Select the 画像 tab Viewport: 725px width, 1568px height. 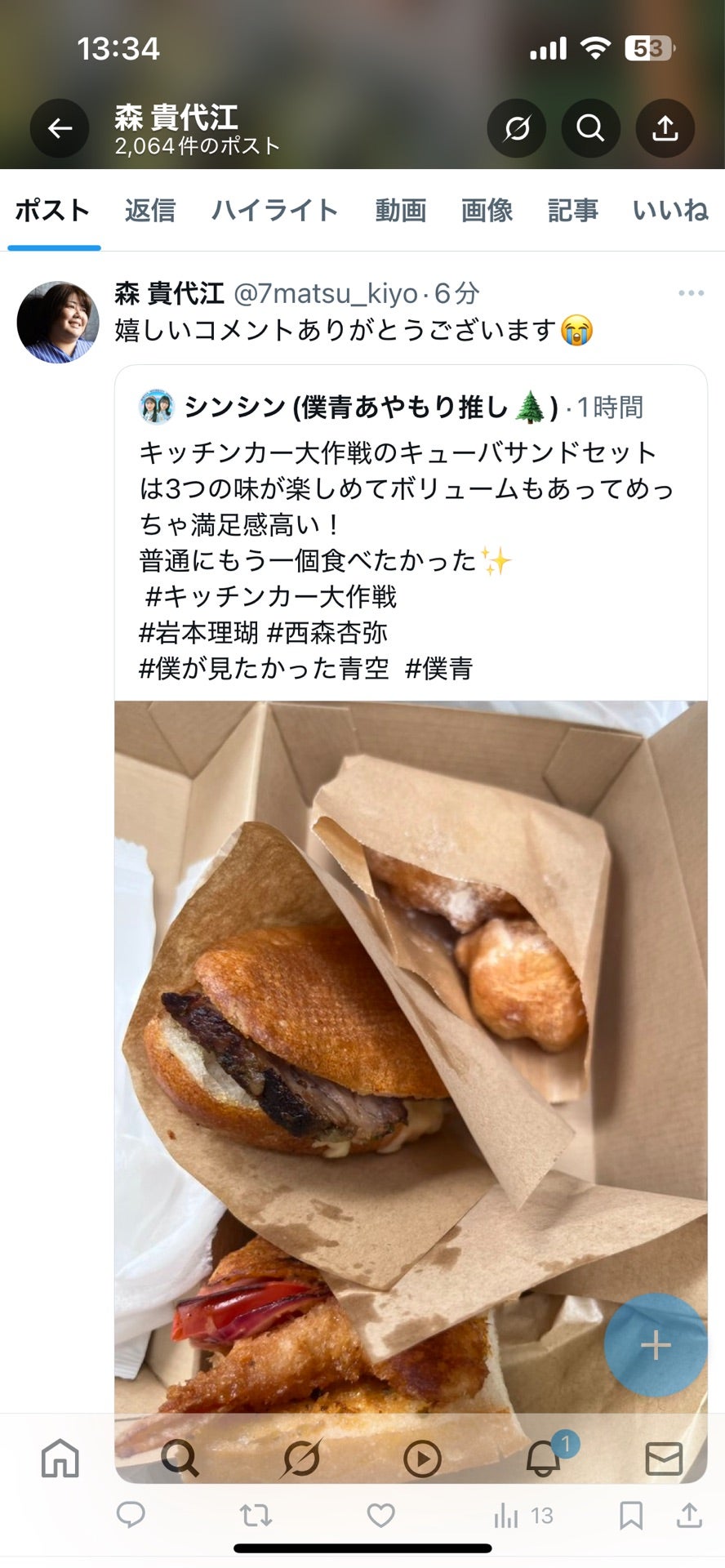(x=487, y=211)
